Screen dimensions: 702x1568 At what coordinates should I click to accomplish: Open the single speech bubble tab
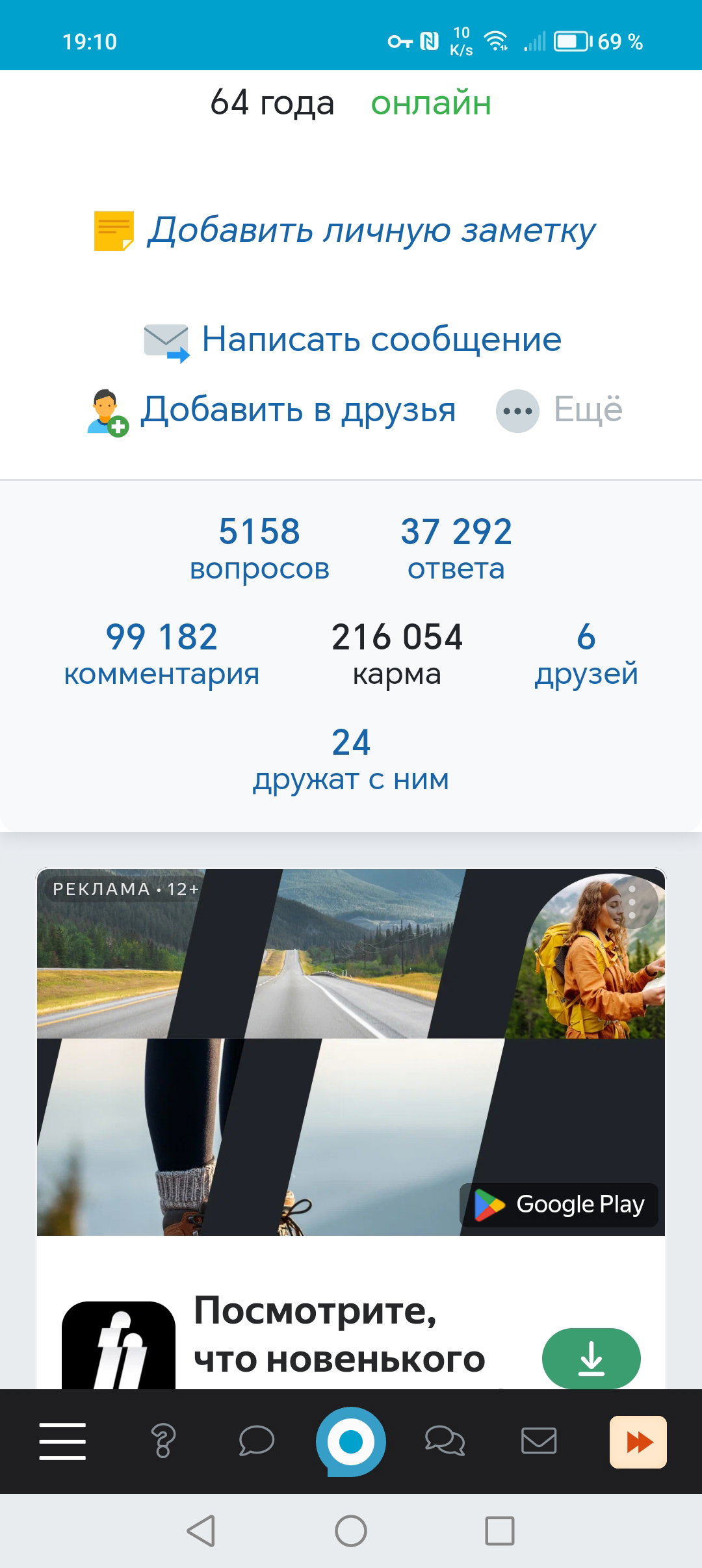(x=257, y=1441)
